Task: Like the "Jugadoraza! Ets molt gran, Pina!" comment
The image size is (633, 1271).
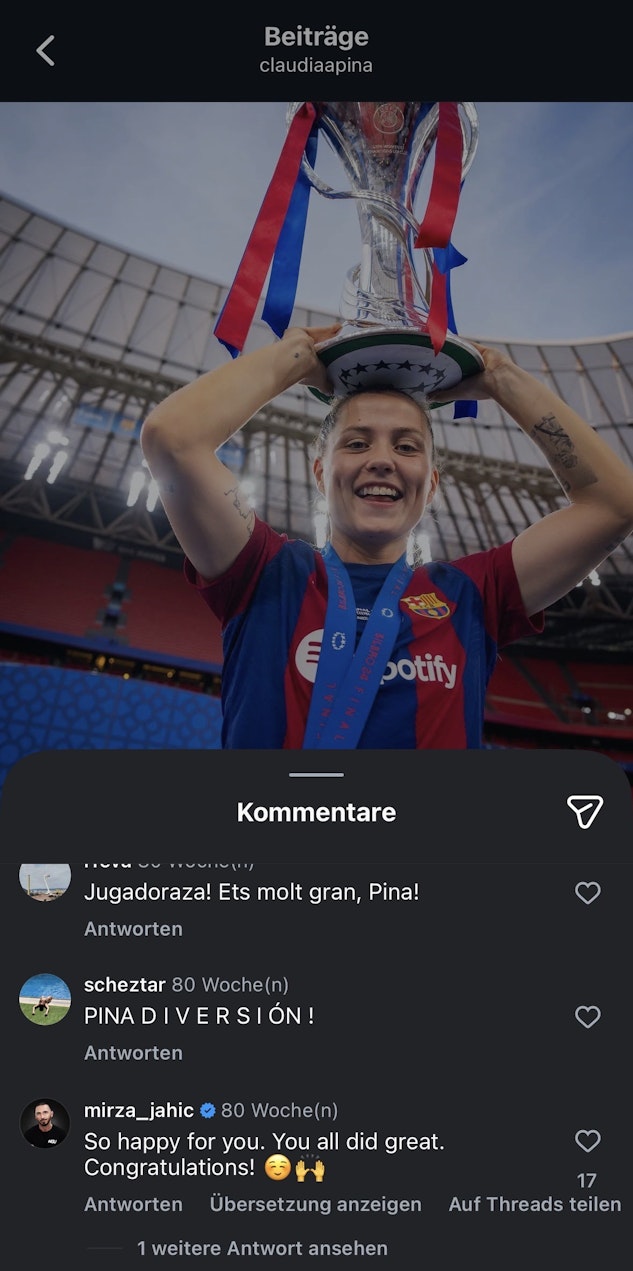Action: (x=588, y=893)
